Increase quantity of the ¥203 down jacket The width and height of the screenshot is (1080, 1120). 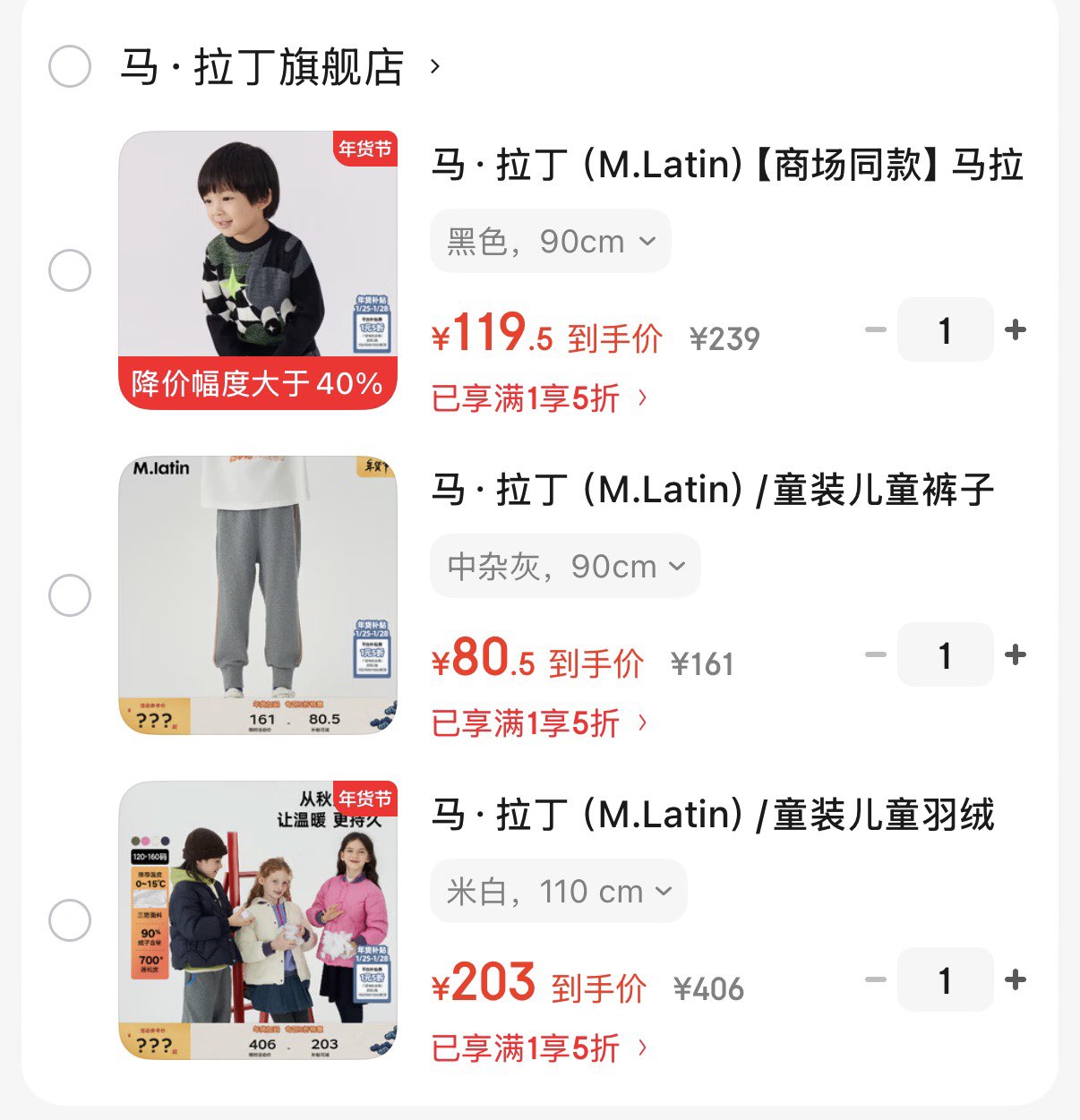1016,980
